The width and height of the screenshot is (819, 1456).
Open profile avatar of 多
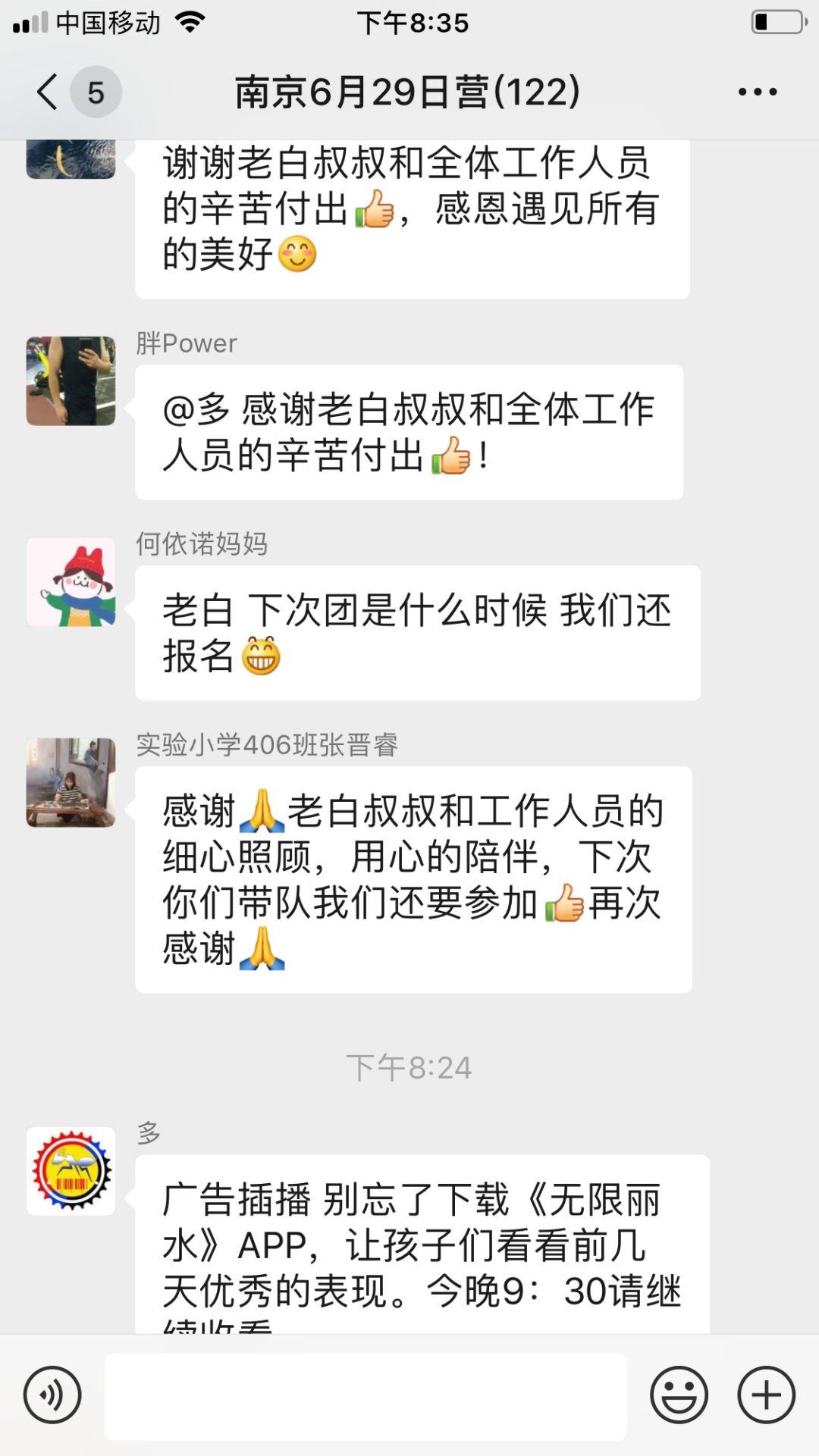point(71,1171)
